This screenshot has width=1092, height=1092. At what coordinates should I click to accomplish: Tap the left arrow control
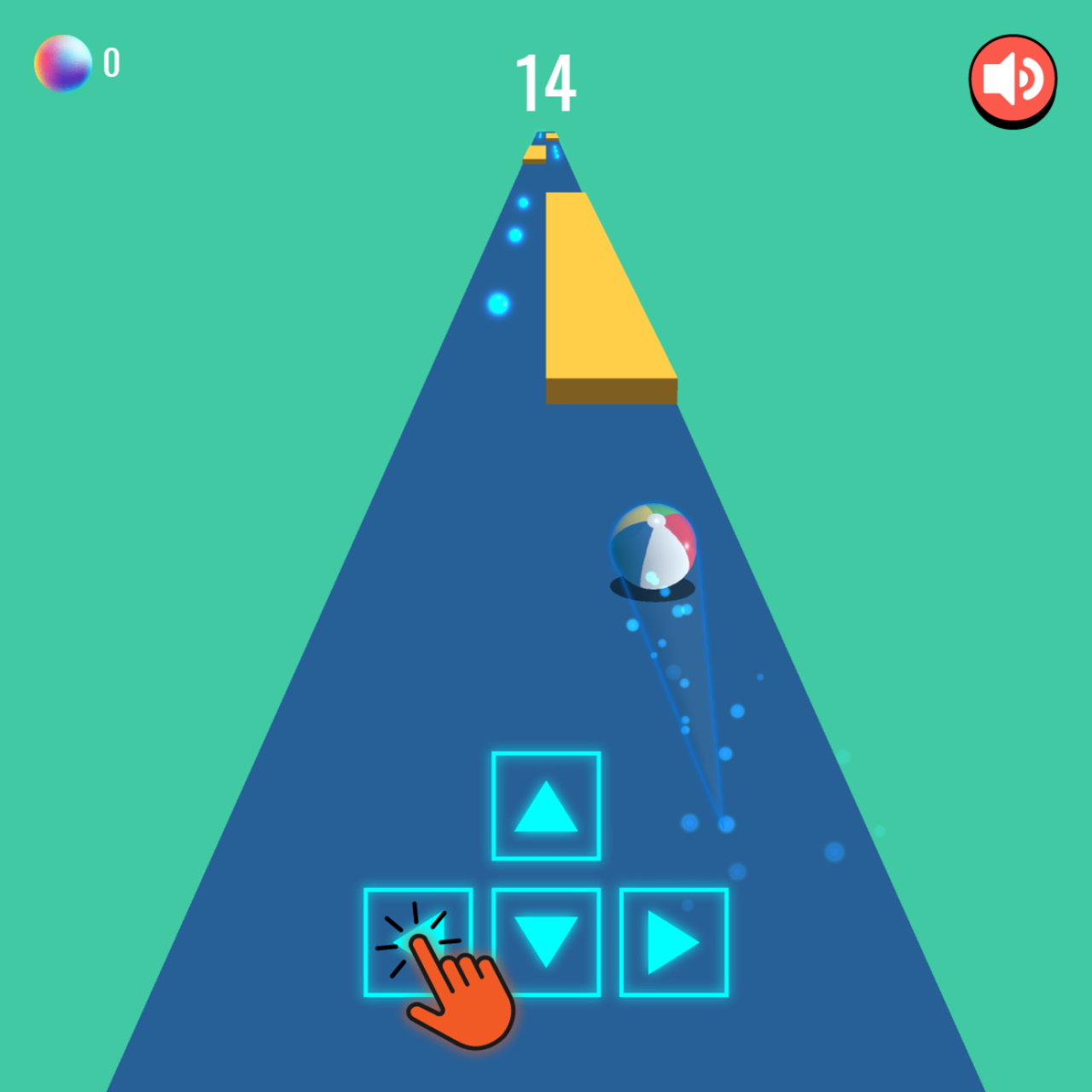click(x=417, y=942)
